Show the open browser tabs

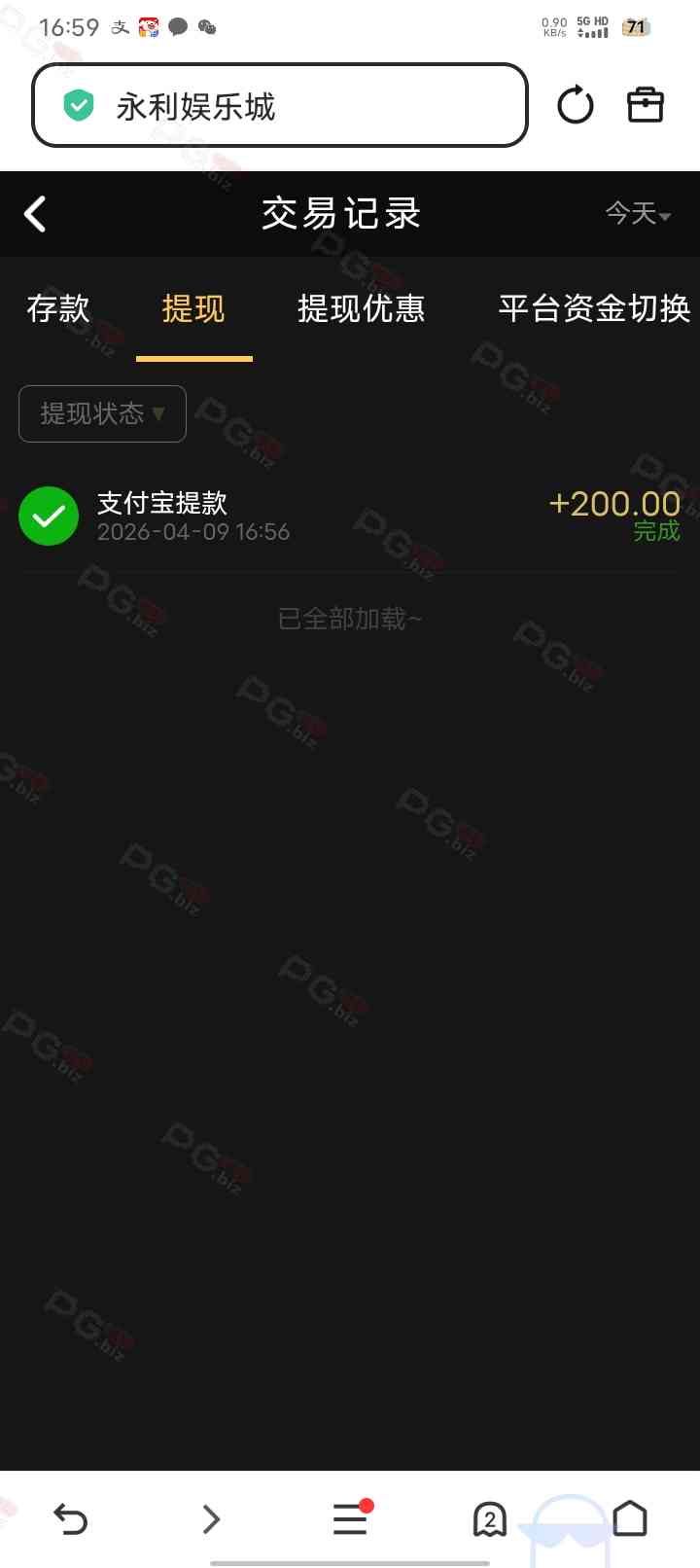click(x=490, y=1518)
